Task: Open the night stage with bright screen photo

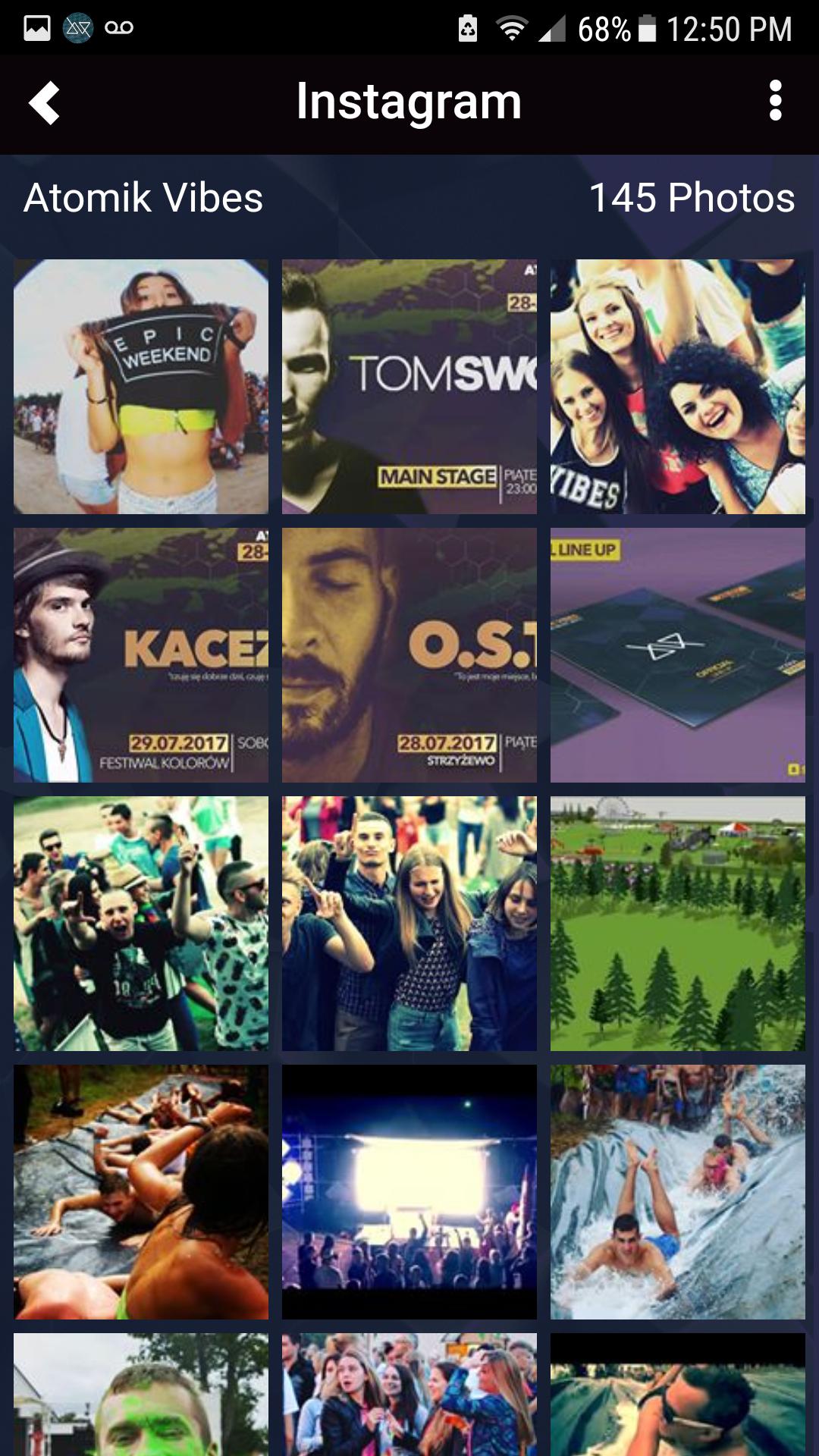Action: point(409,1192)
